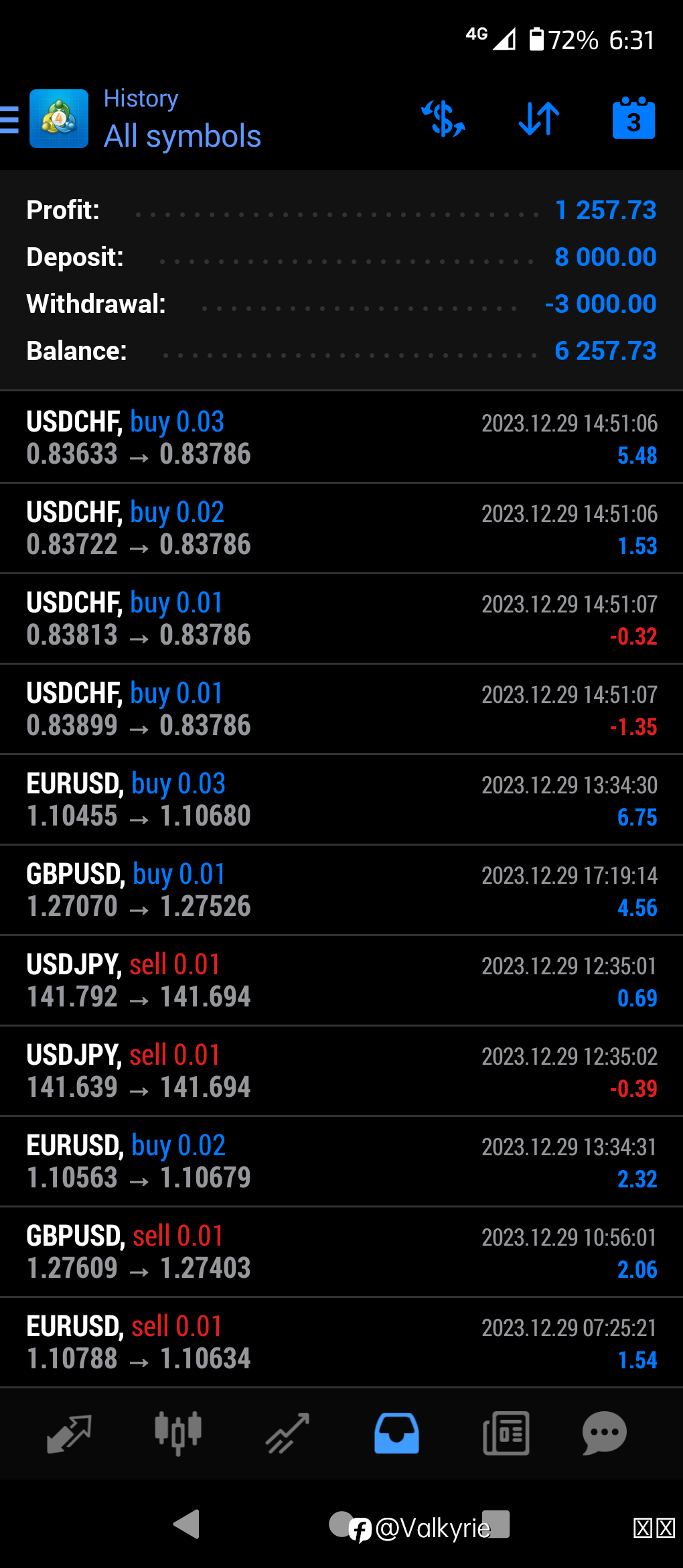Tap the currency symbol filter icon
This screenshot has width=683, height=1568.
click(x=443, y=119)
